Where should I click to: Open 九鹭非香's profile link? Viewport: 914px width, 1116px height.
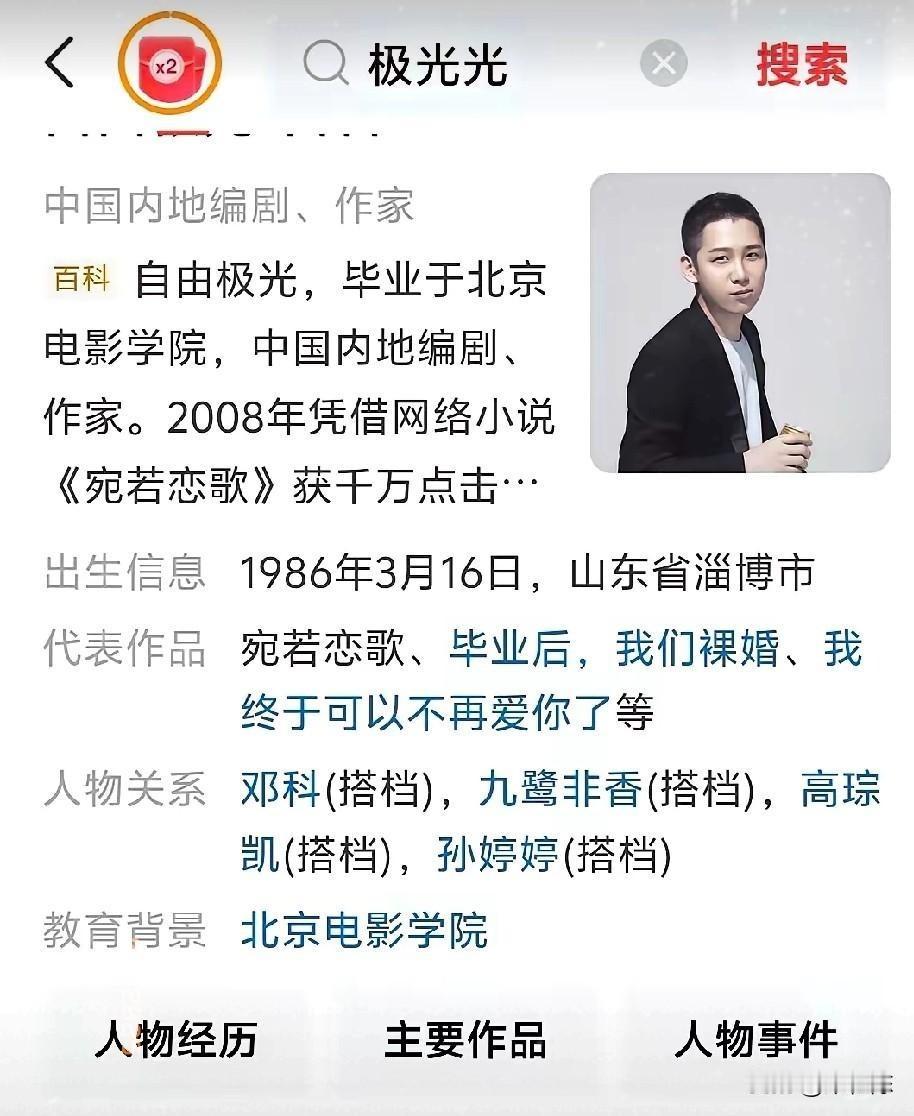tap(560, 790)
